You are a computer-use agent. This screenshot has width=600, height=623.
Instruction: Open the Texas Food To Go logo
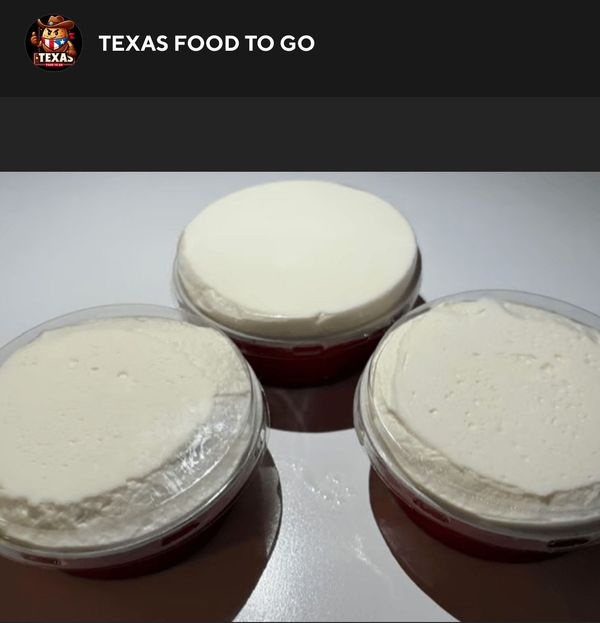click(x=53, y=43)
